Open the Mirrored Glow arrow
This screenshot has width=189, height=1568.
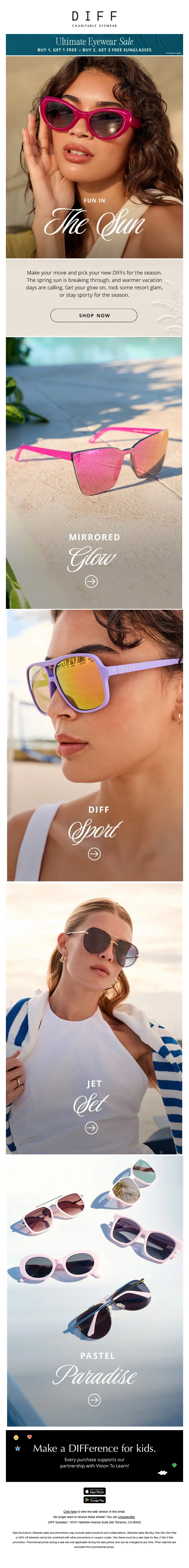click(x=91, y=581)
